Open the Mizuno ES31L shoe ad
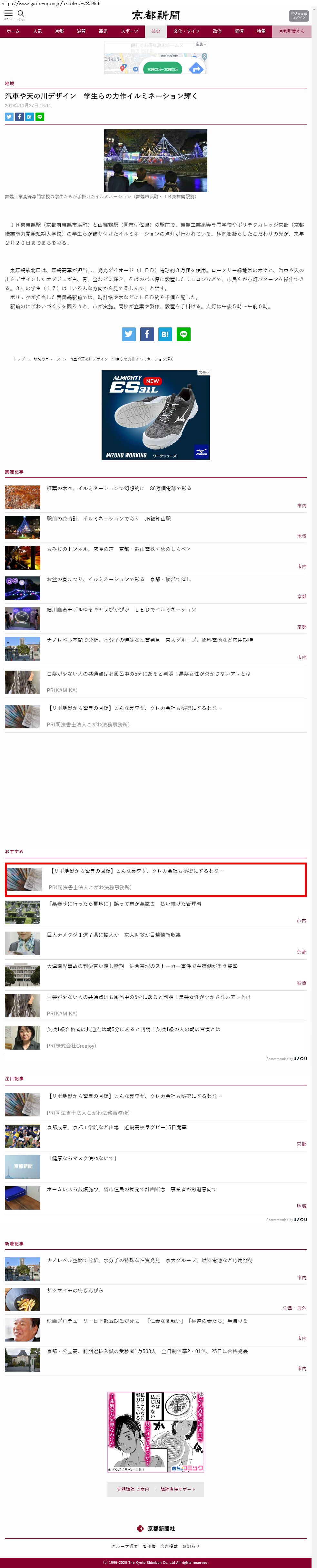This screenshot has width=317, height=1568. tap(156, 414)
